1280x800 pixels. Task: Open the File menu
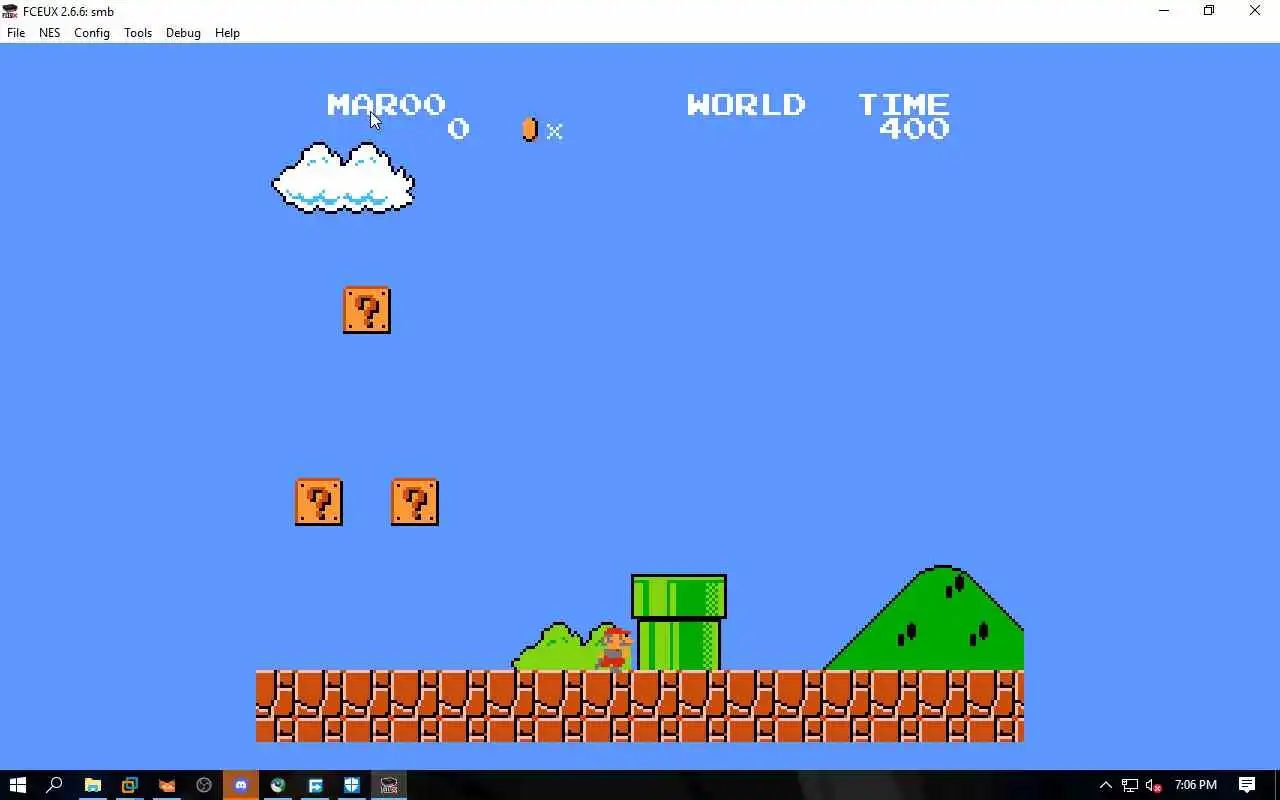16,33
